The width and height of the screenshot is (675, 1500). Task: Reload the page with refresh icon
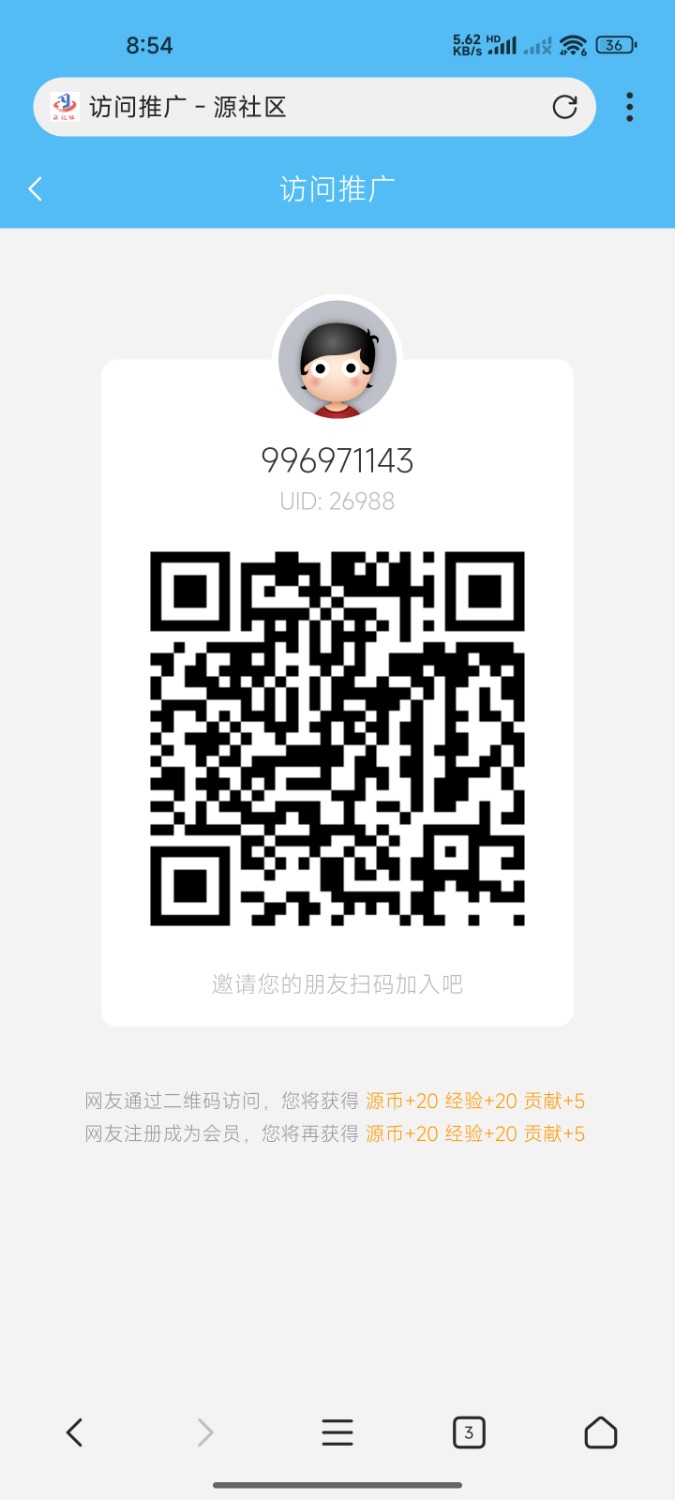[x=565, y=107]
